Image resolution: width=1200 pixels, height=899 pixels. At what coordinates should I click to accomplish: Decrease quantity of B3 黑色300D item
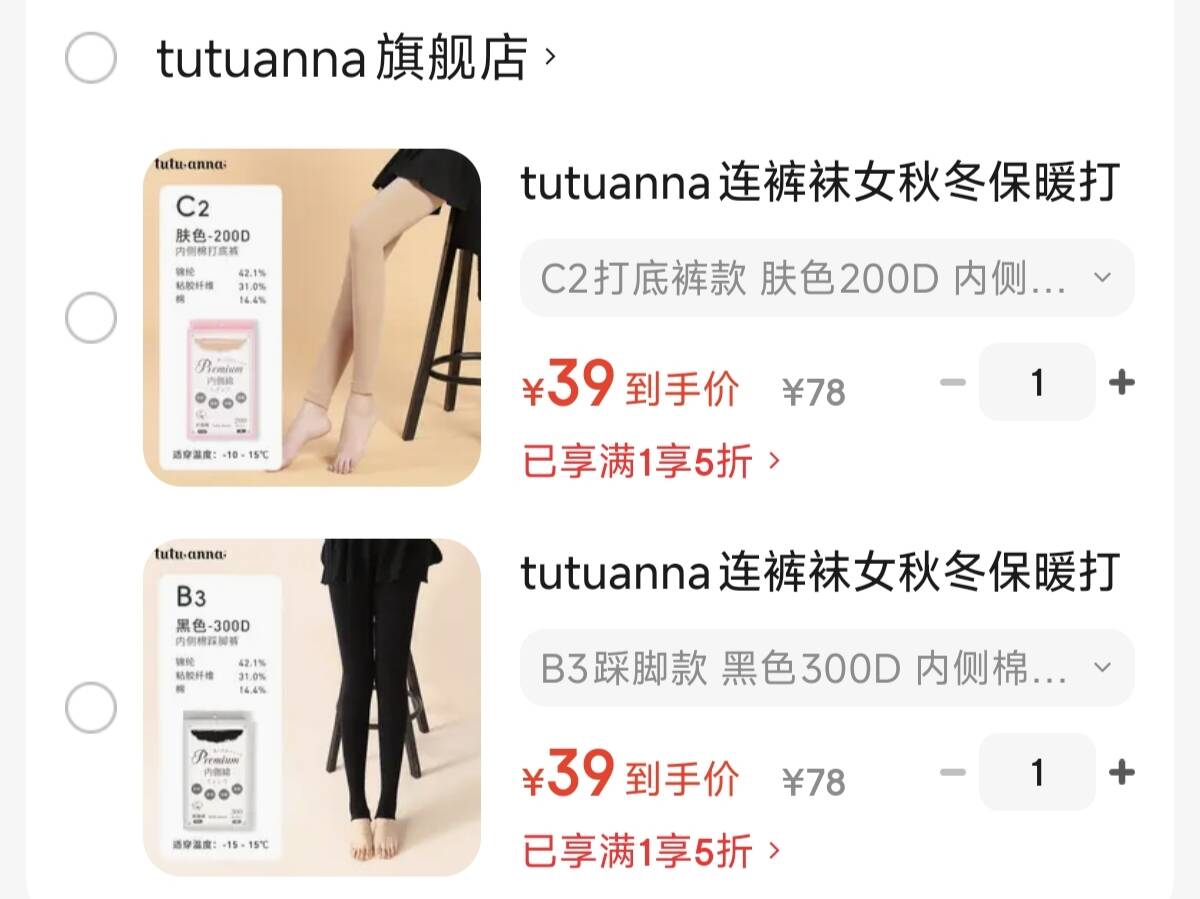[953, 772]
